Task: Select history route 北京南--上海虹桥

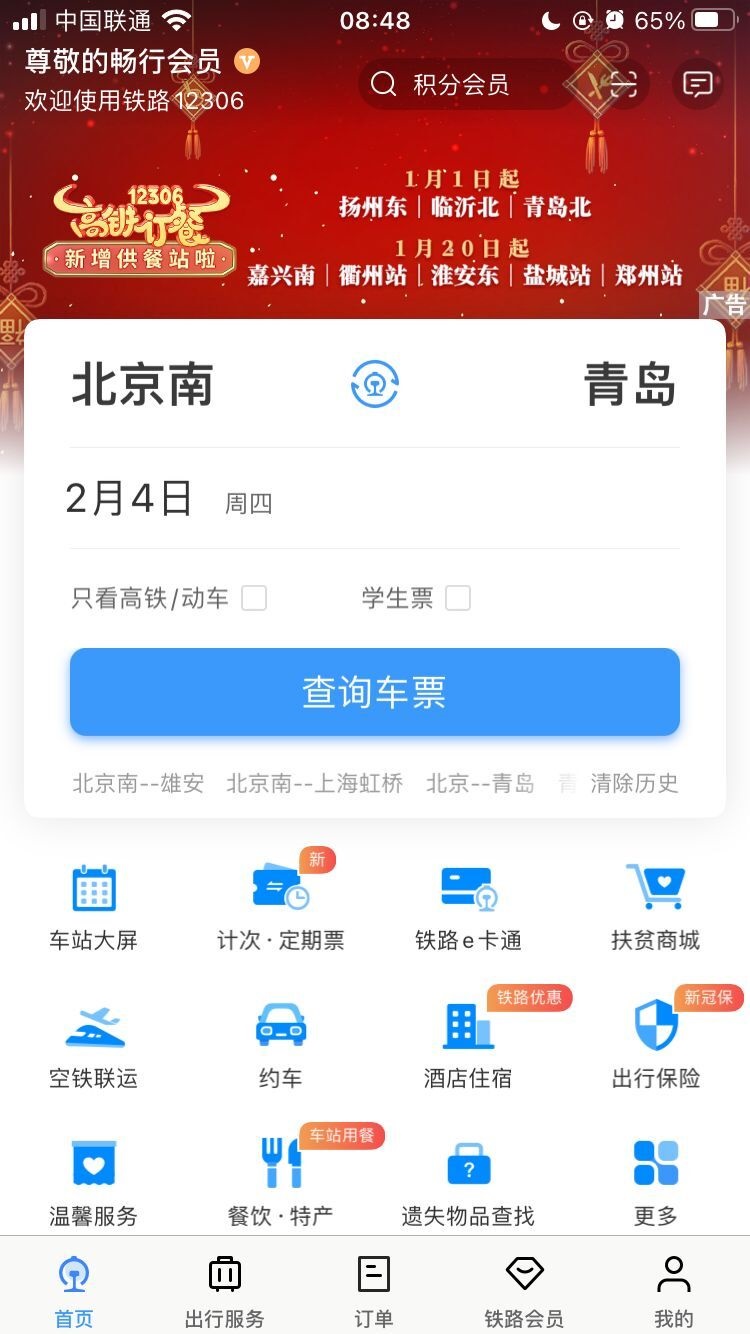Action: click(314, 783)
